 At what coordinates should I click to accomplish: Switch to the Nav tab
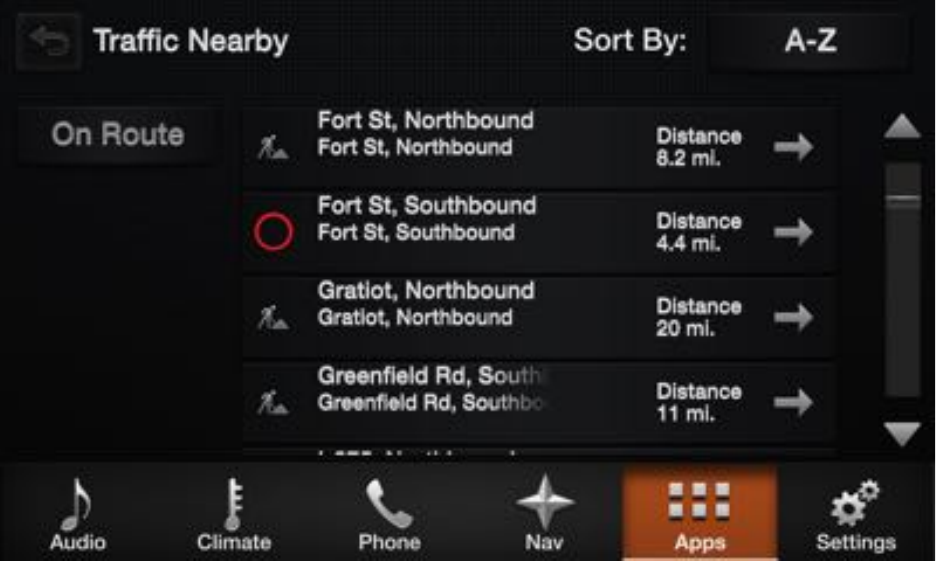544,514
